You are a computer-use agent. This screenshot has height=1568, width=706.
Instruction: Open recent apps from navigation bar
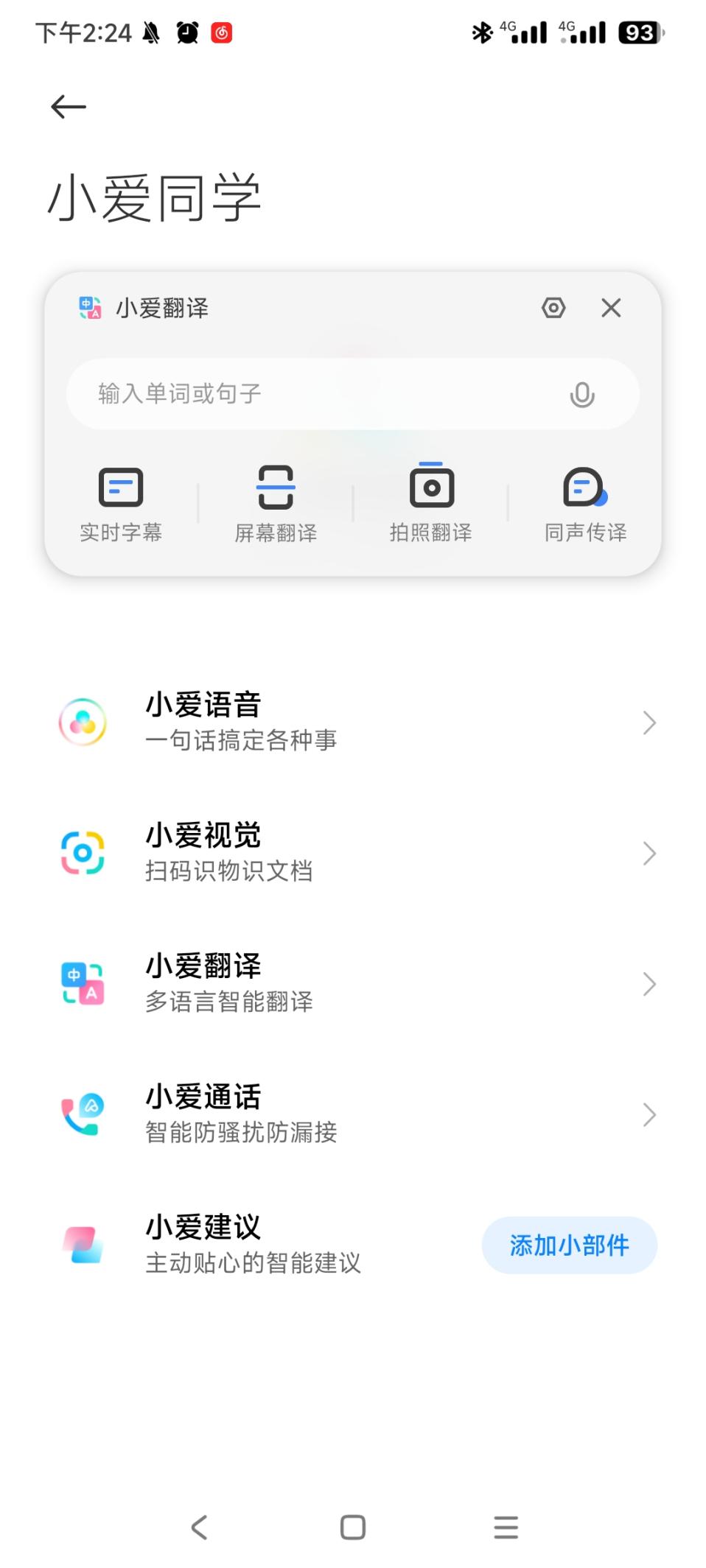point(506,1527)
